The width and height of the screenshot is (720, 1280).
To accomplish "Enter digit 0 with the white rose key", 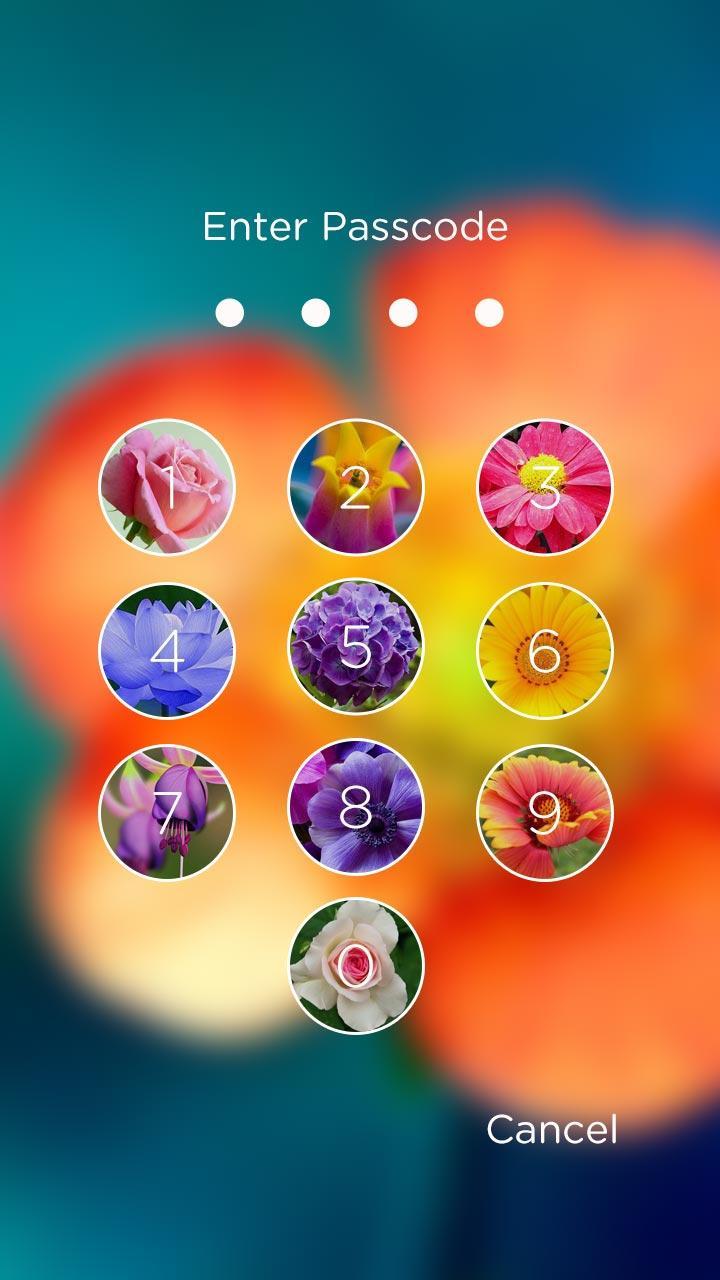I will tap(356, 965).
